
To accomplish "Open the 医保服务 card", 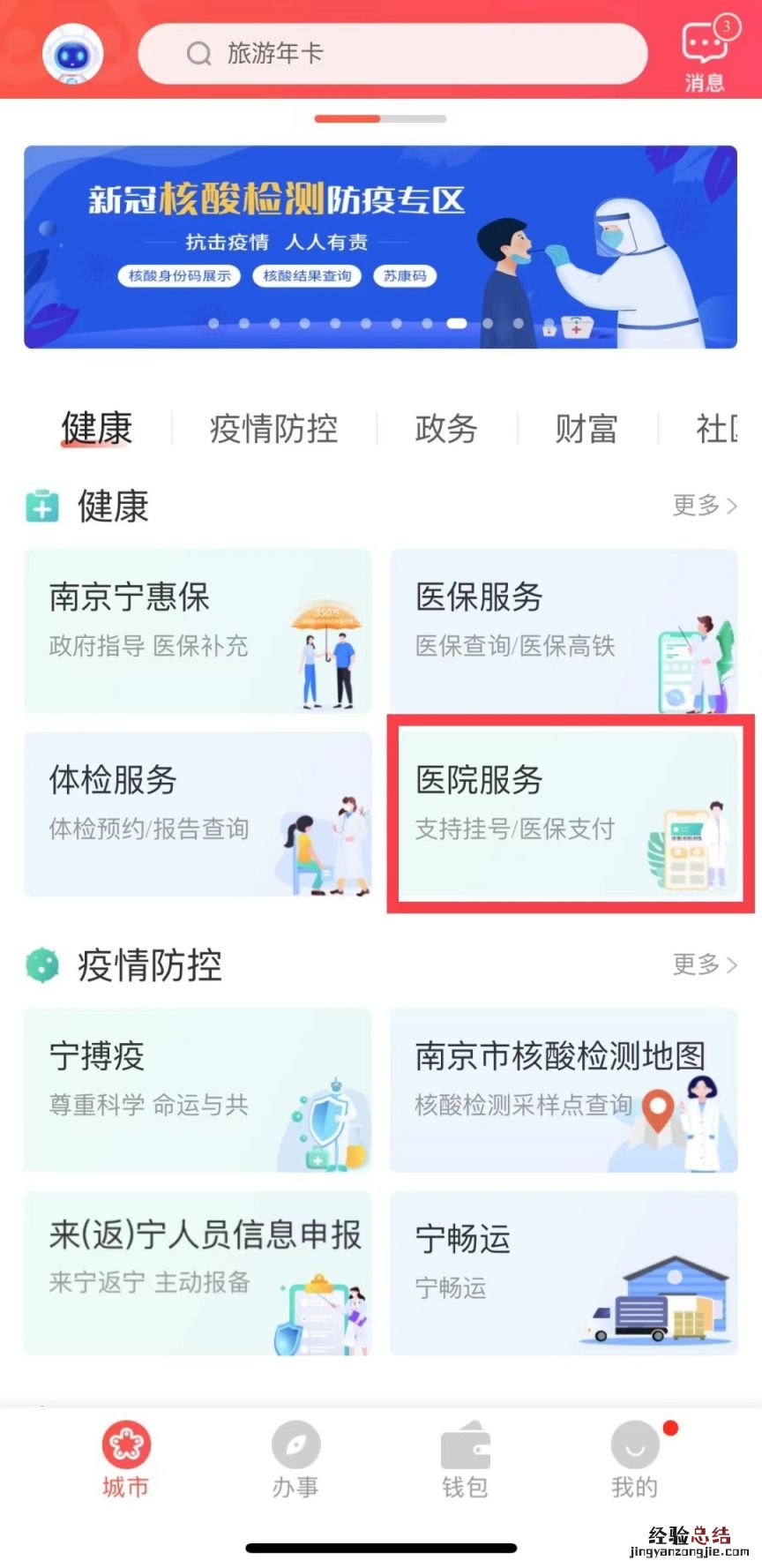I will click(x=564, y=630).
